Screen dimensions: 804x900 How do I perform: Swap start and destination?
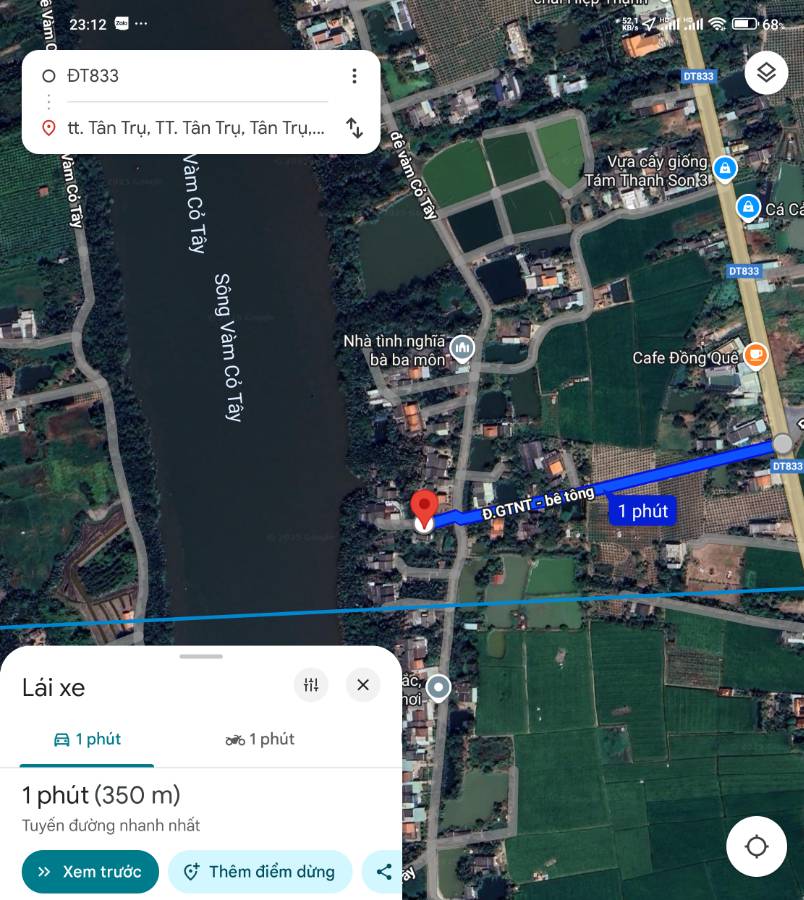coord(354,128)
